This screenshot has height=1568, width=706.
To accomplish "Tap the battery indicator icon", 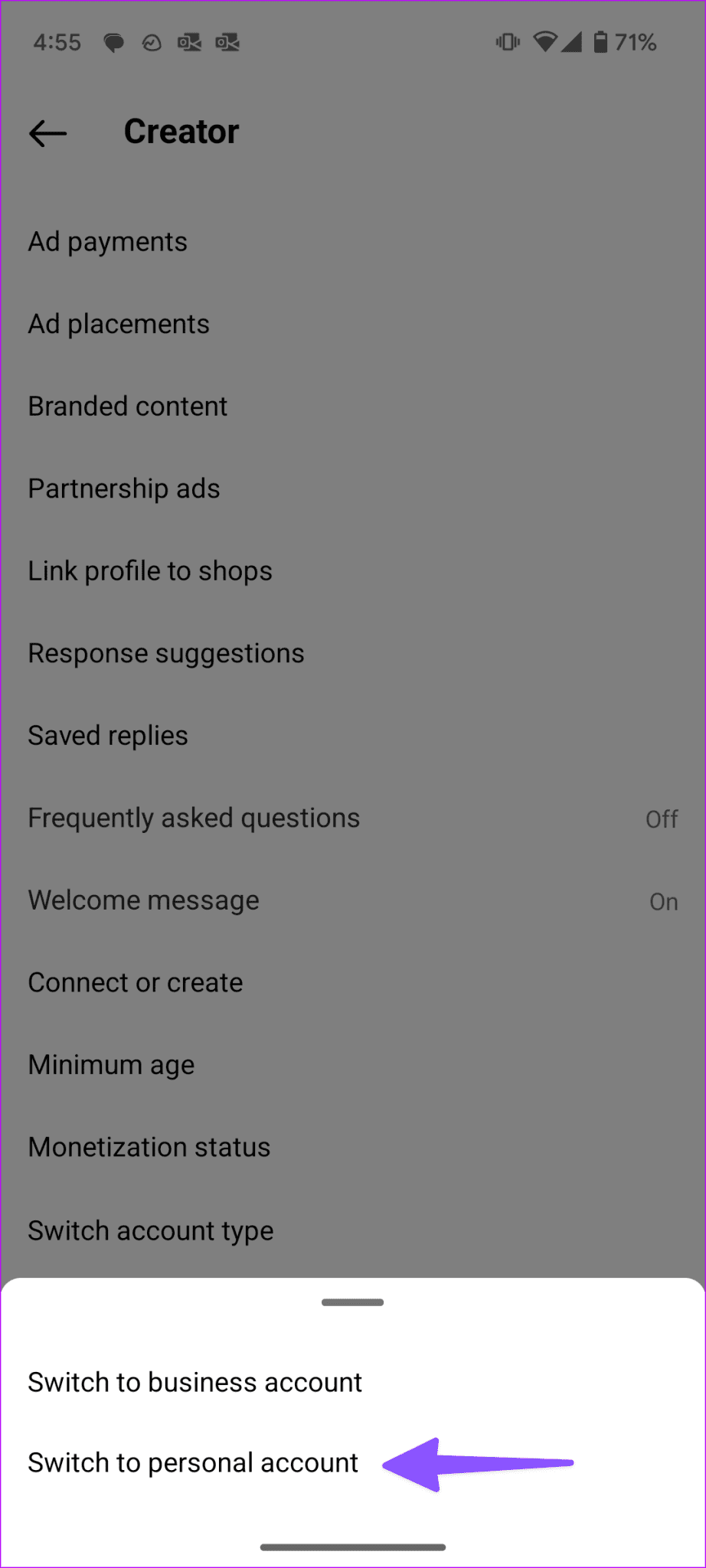I will click(x=605, y=42).
